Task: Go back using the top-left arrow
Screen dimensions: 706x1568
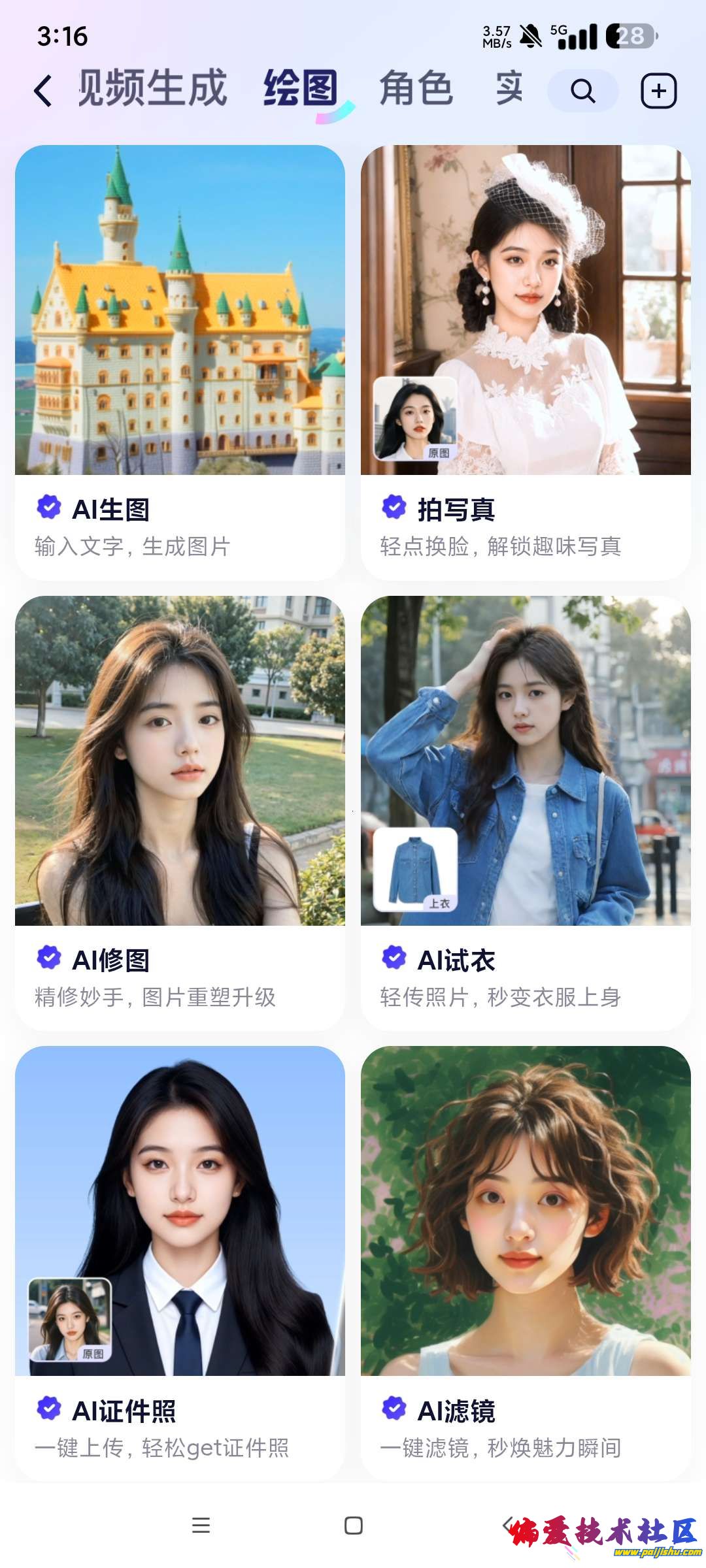Action: 43,90
